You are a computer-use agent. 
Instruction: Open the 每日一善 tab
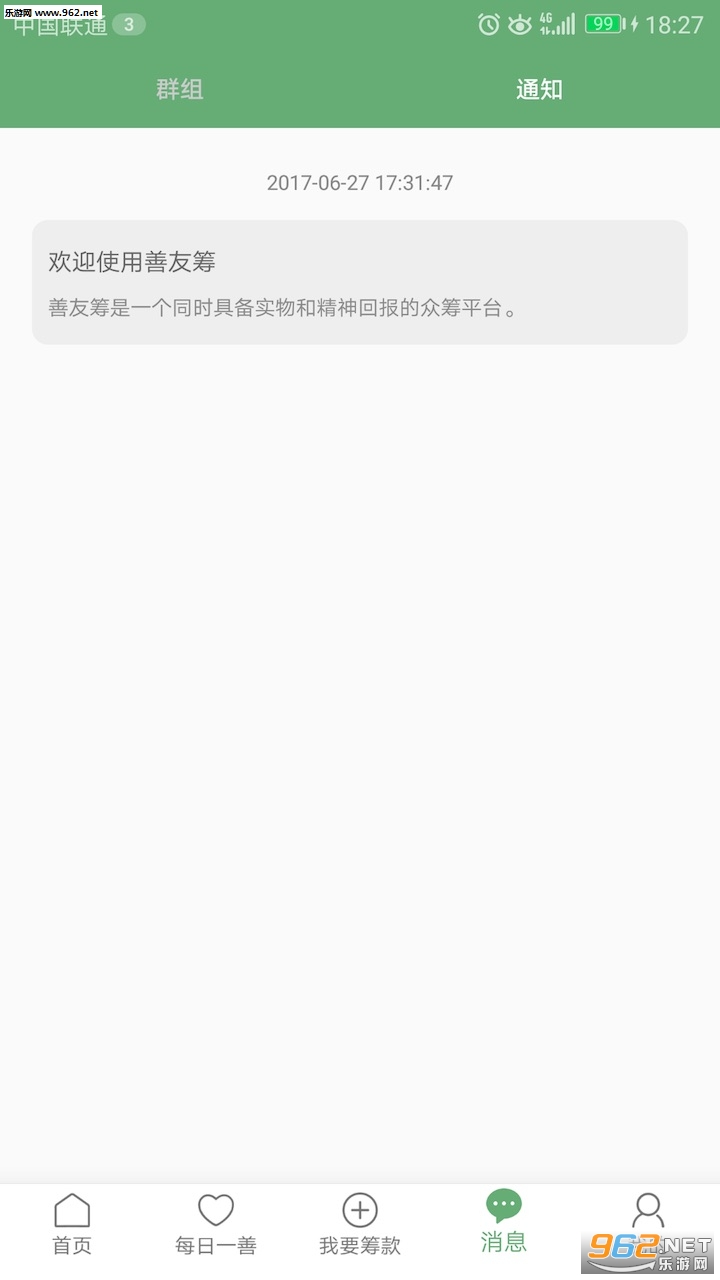[216, 1225]
